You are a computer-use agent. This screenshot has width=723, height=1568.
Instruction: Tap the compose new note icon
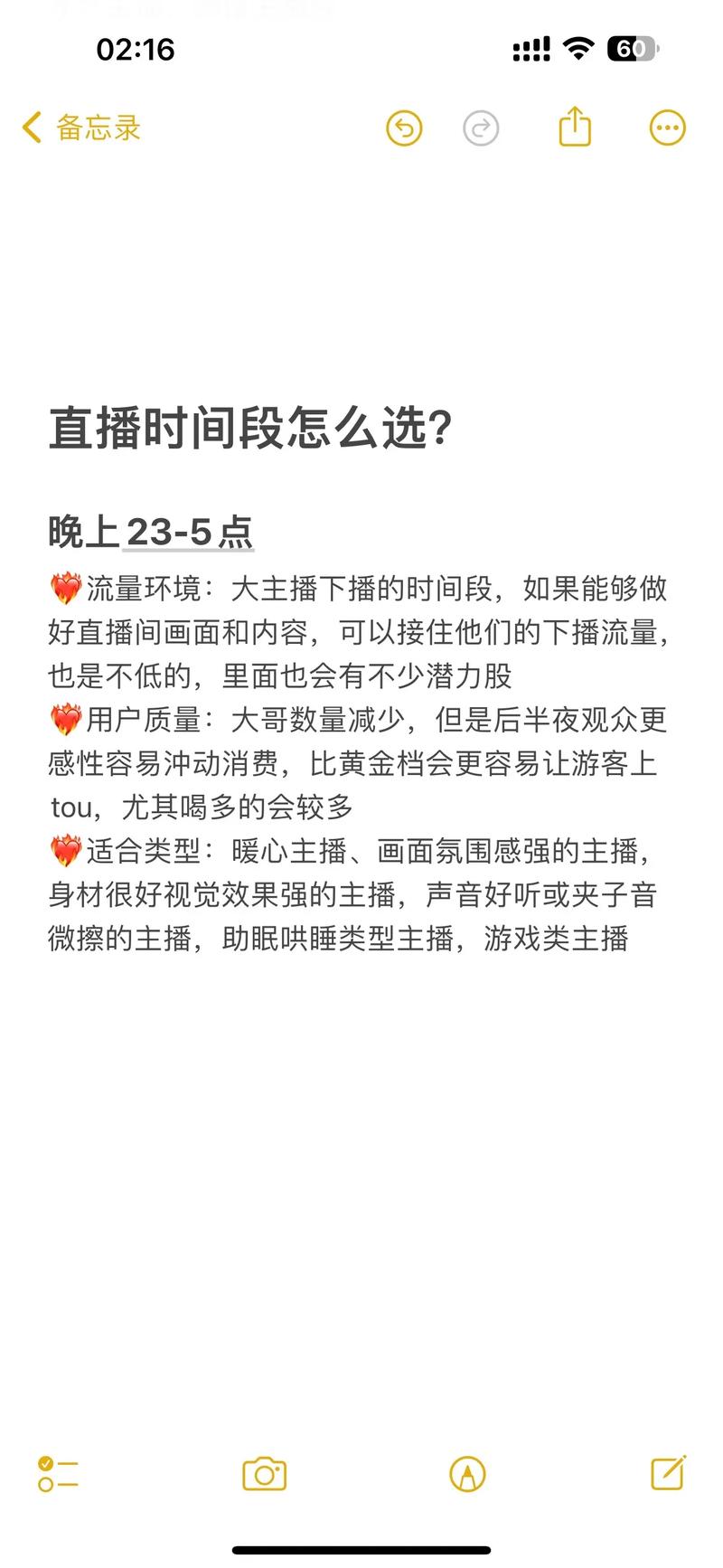669,1474
